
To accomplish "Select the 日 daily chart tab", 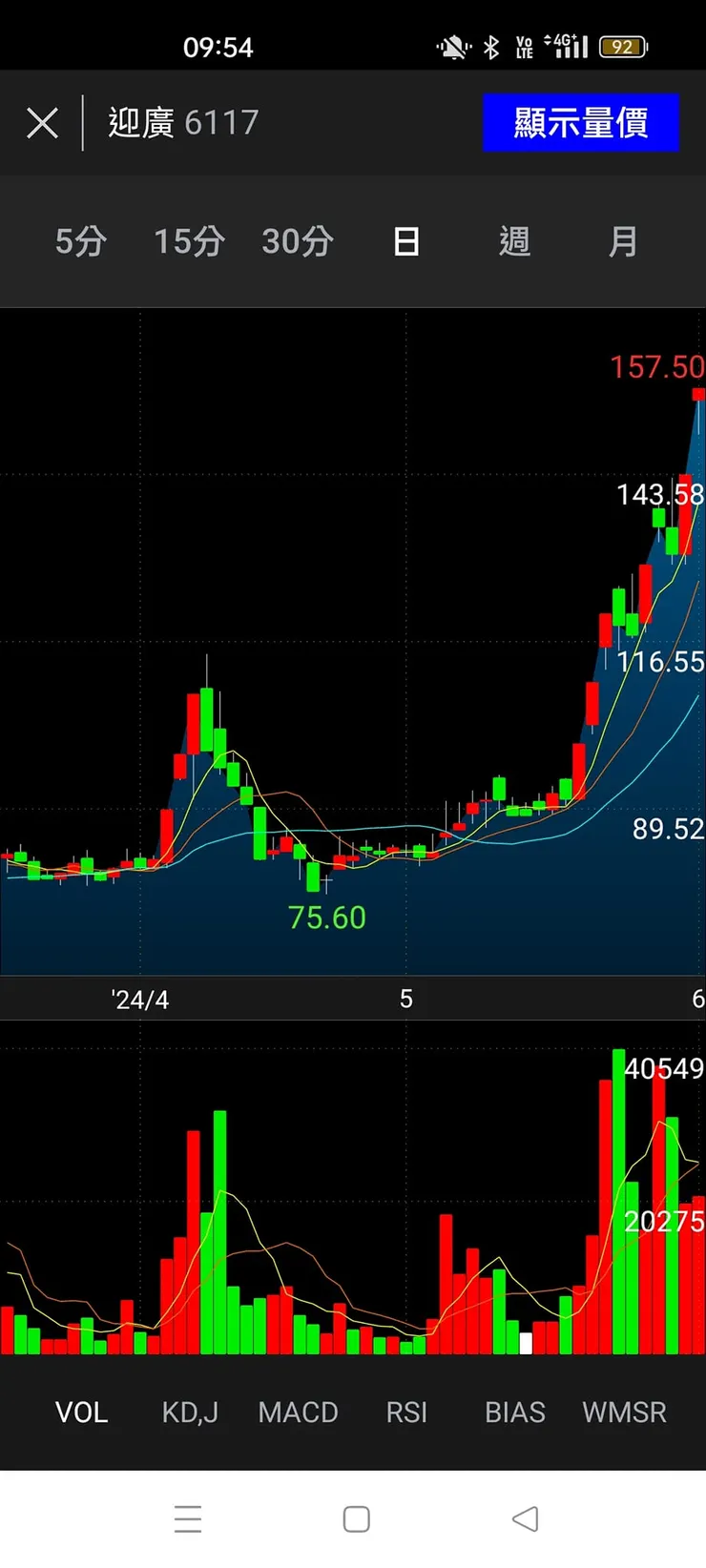I will click(x=406, y=241).
